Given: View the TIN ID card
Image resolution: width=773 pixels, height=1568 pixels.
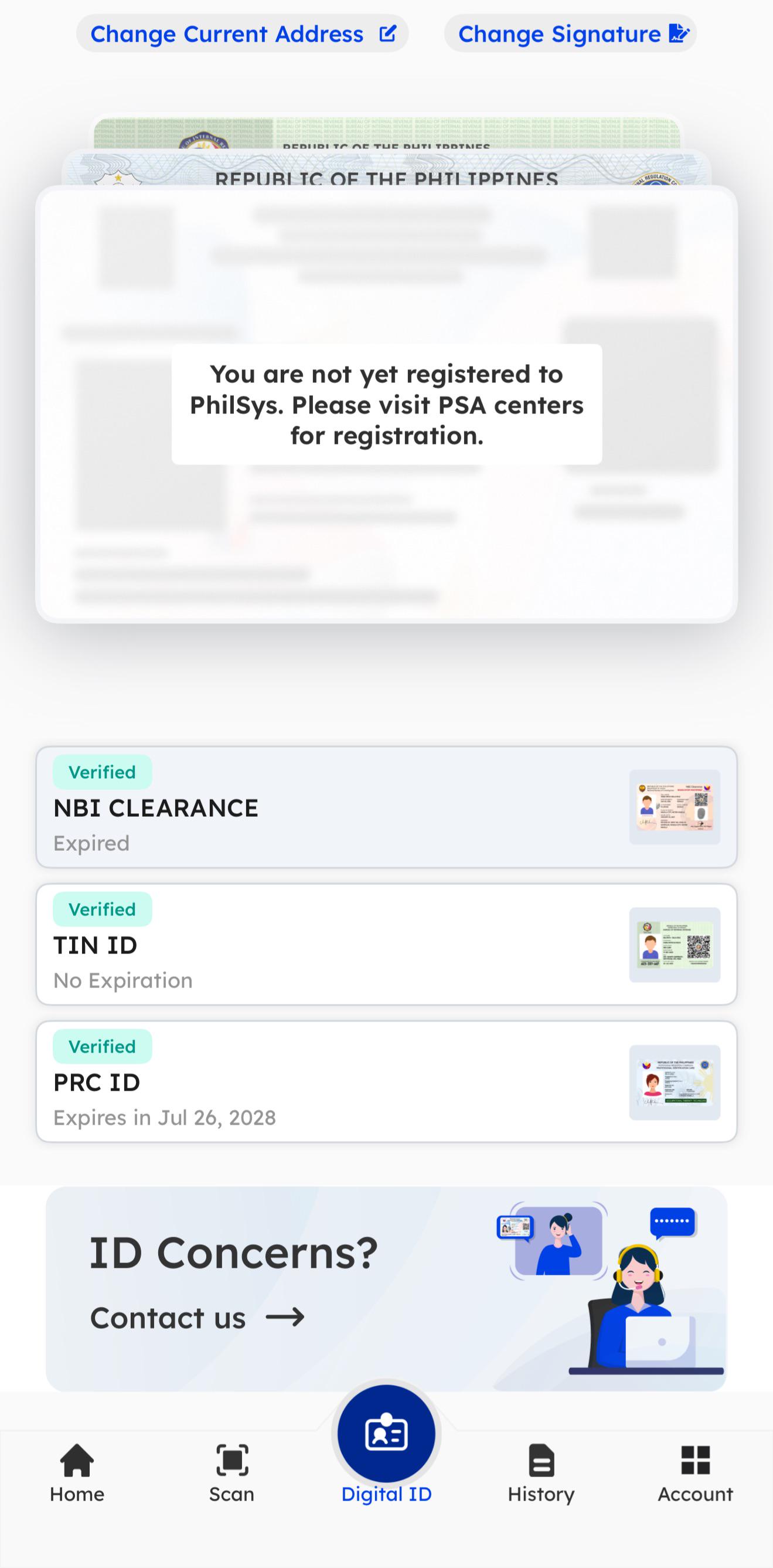Looking at the screenshot, I should point(387,944).
